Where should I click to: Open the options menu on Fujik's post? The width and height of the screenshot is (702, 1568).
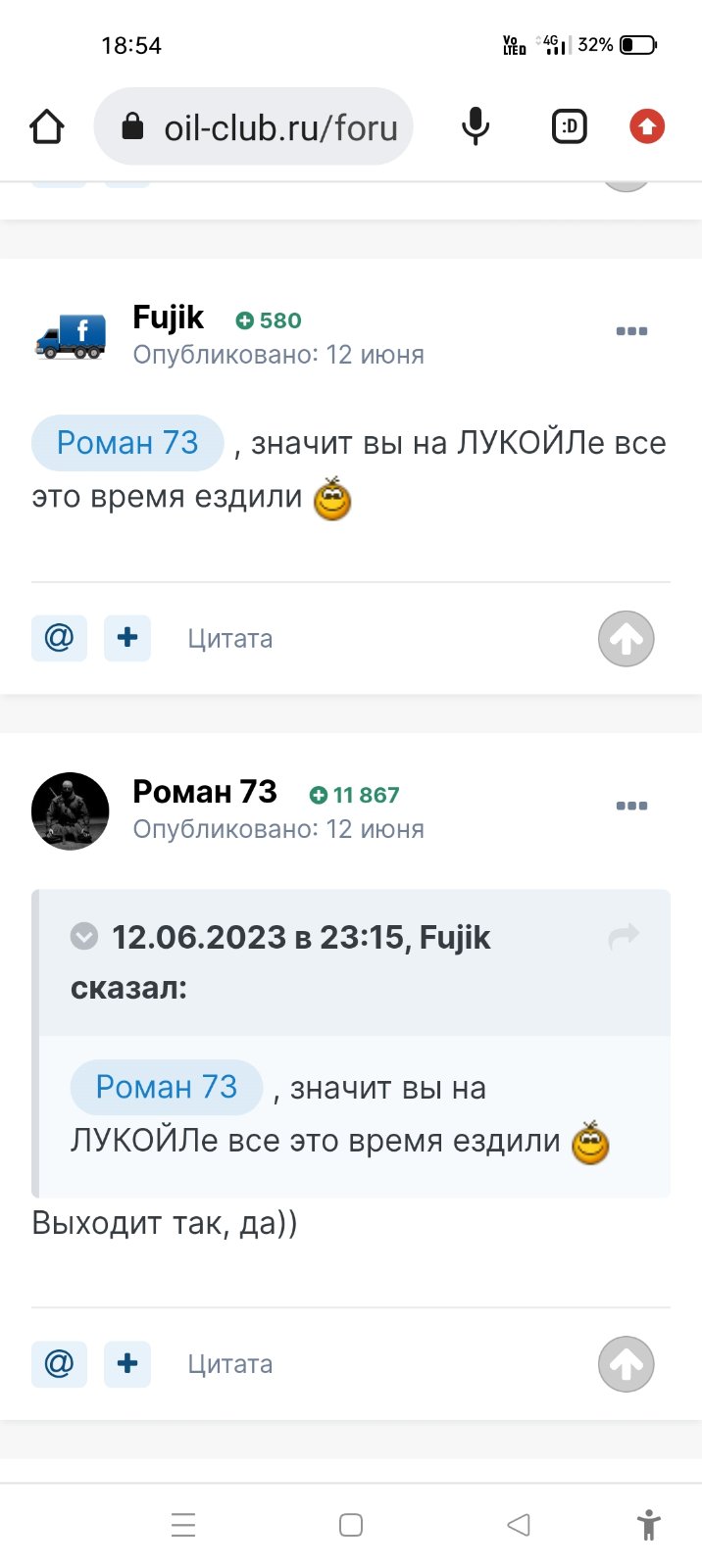631,331
